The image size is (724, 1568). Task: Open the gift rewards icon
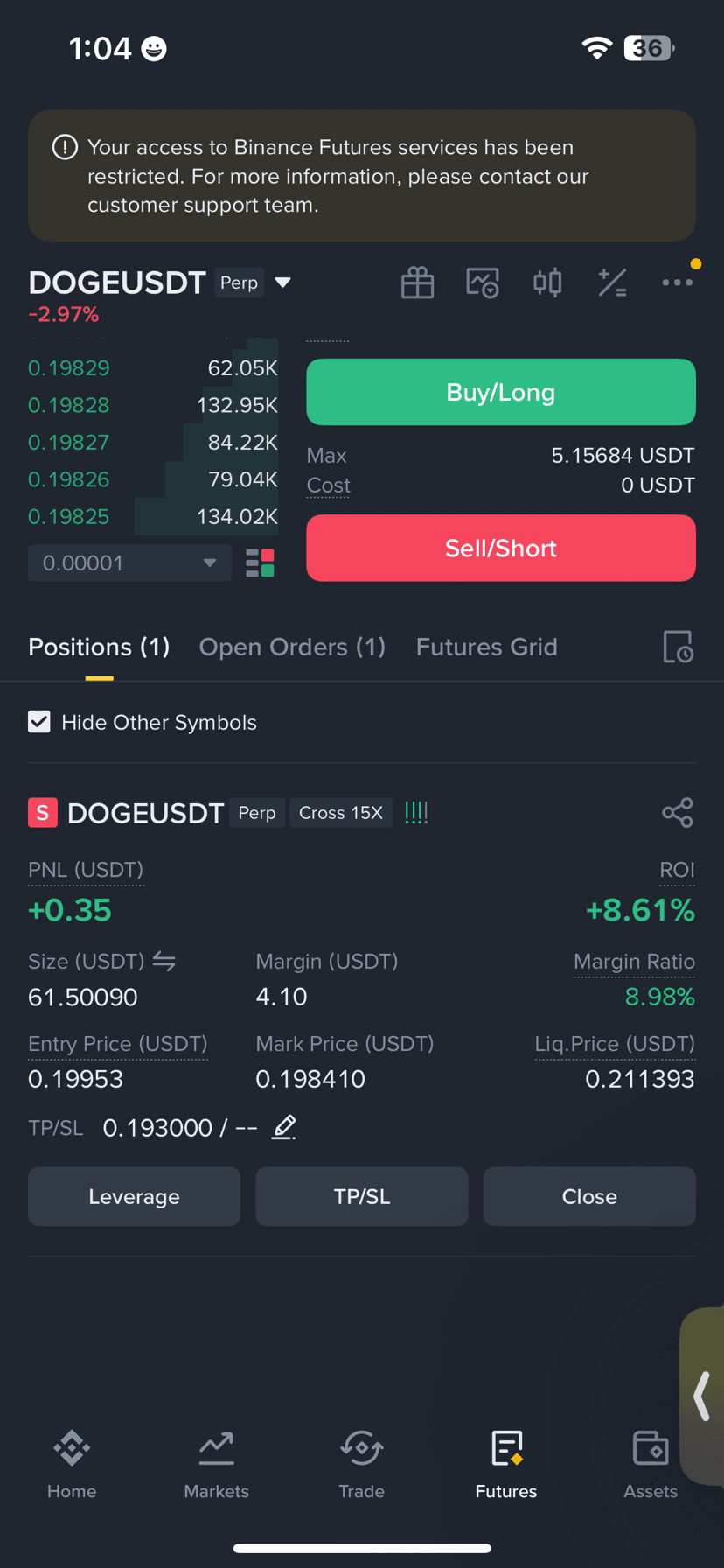coord(417,283)
